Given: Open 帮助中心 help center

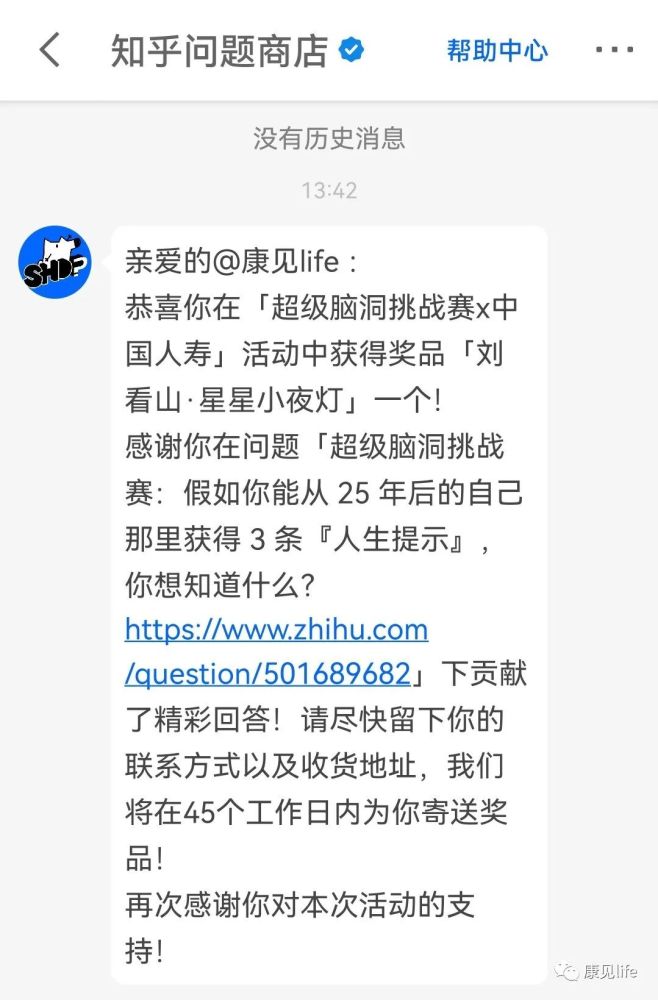Looking at the screenshot, I should pyautogui.click(x=497, y=50).
